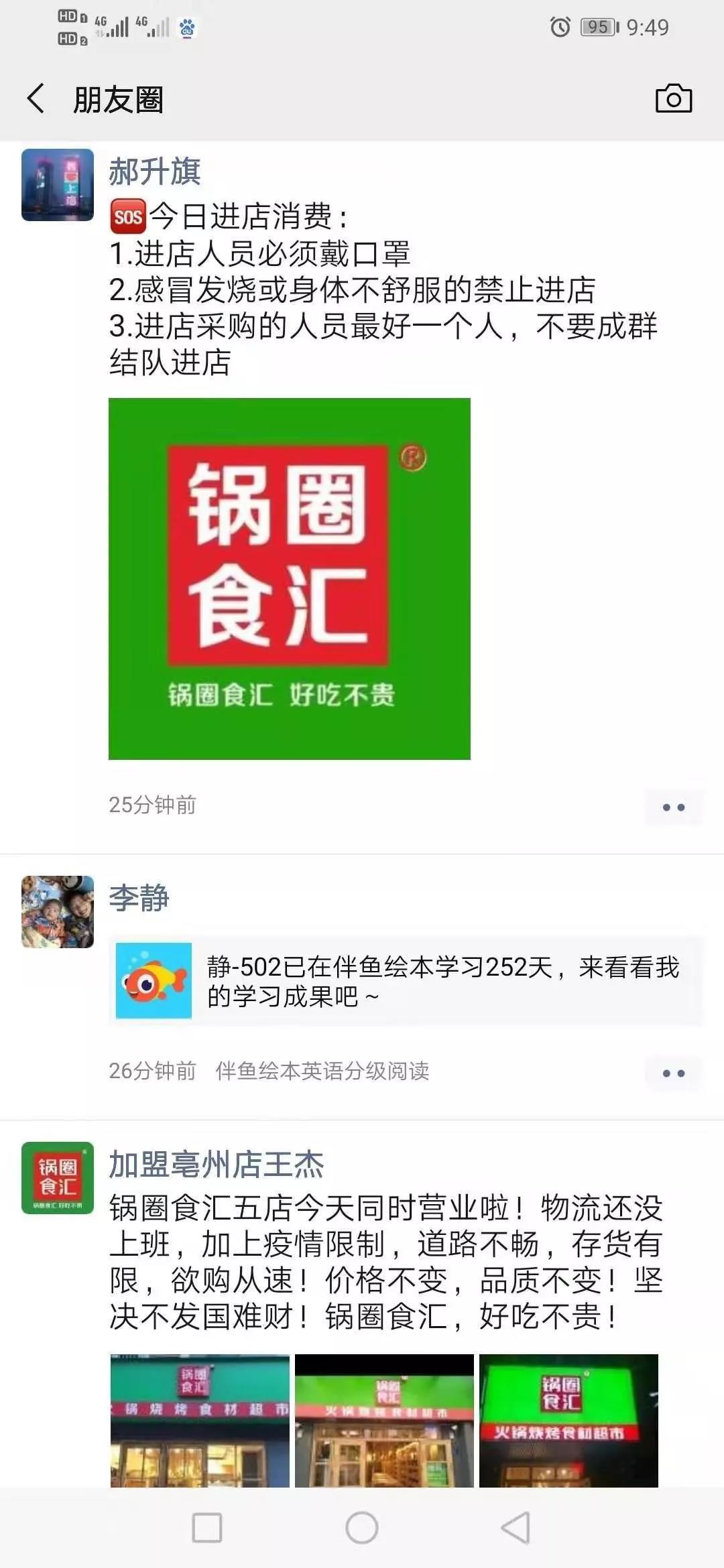View the second storefront photo in 王杰's post
The image size is (724, 1568).
[x=384, y=1419]
